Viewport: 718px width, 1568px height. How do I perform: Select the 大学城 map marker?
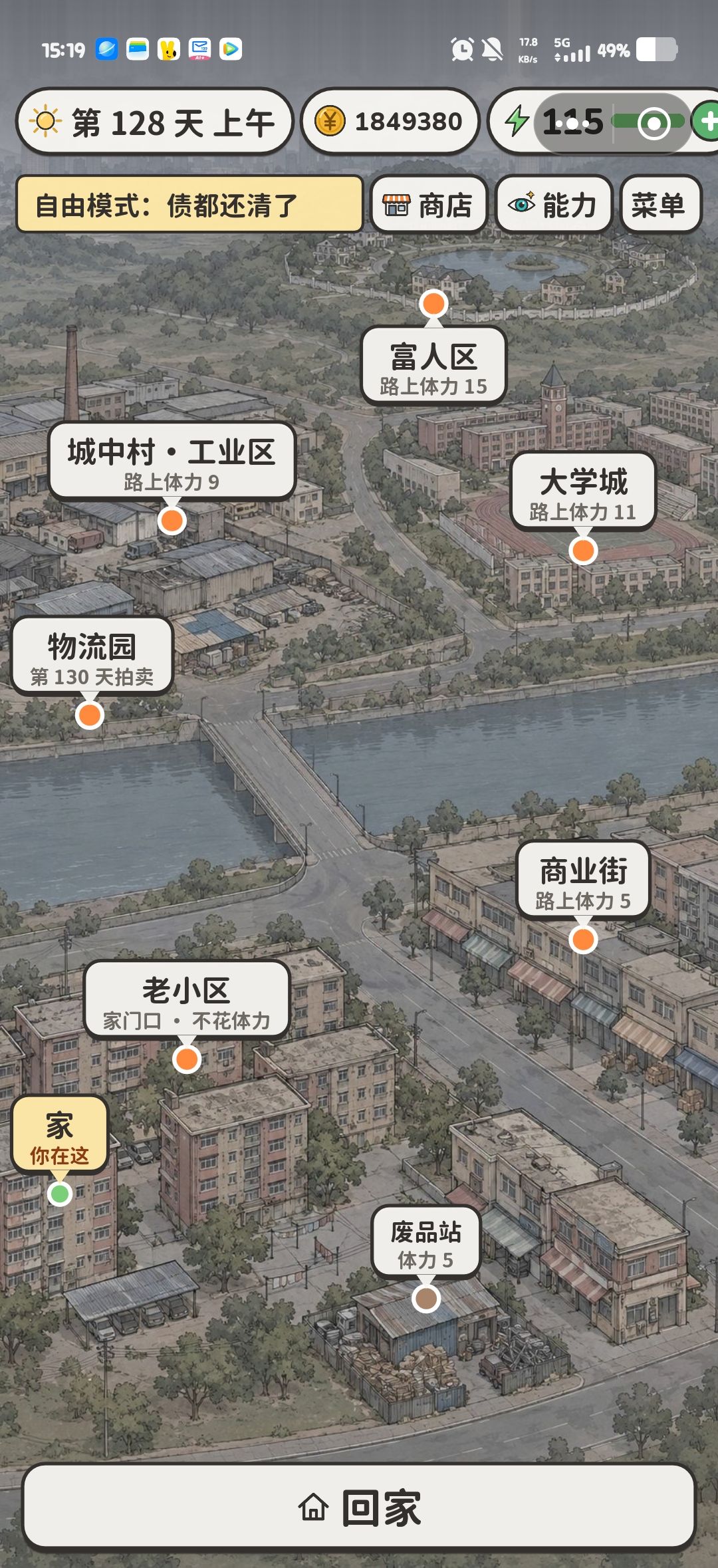tap(583, 491)
